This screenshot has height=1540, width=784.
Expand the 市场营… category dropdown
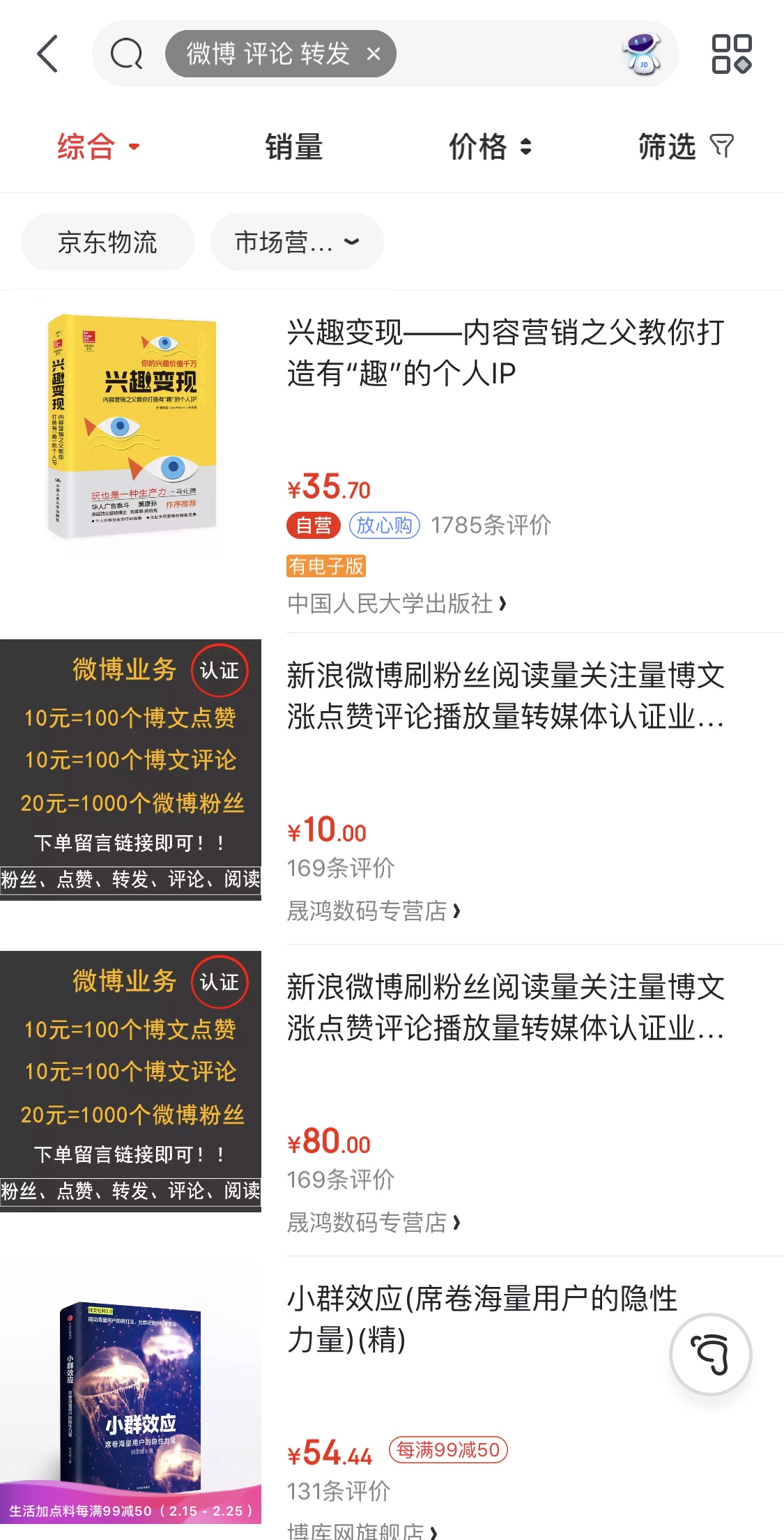297,242
